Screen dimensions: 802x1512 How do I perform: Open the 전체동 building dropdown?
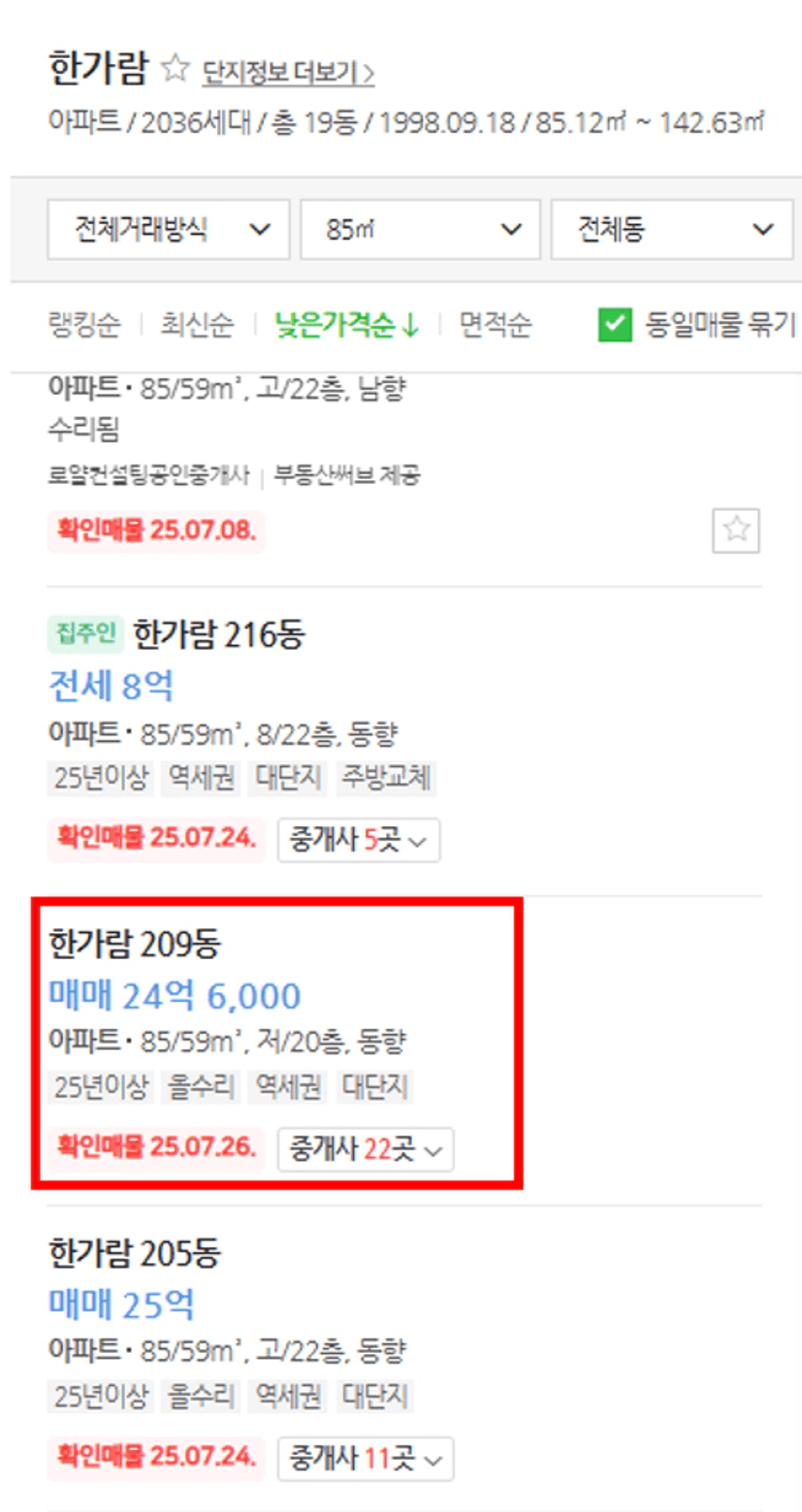(x=672, y=230)
